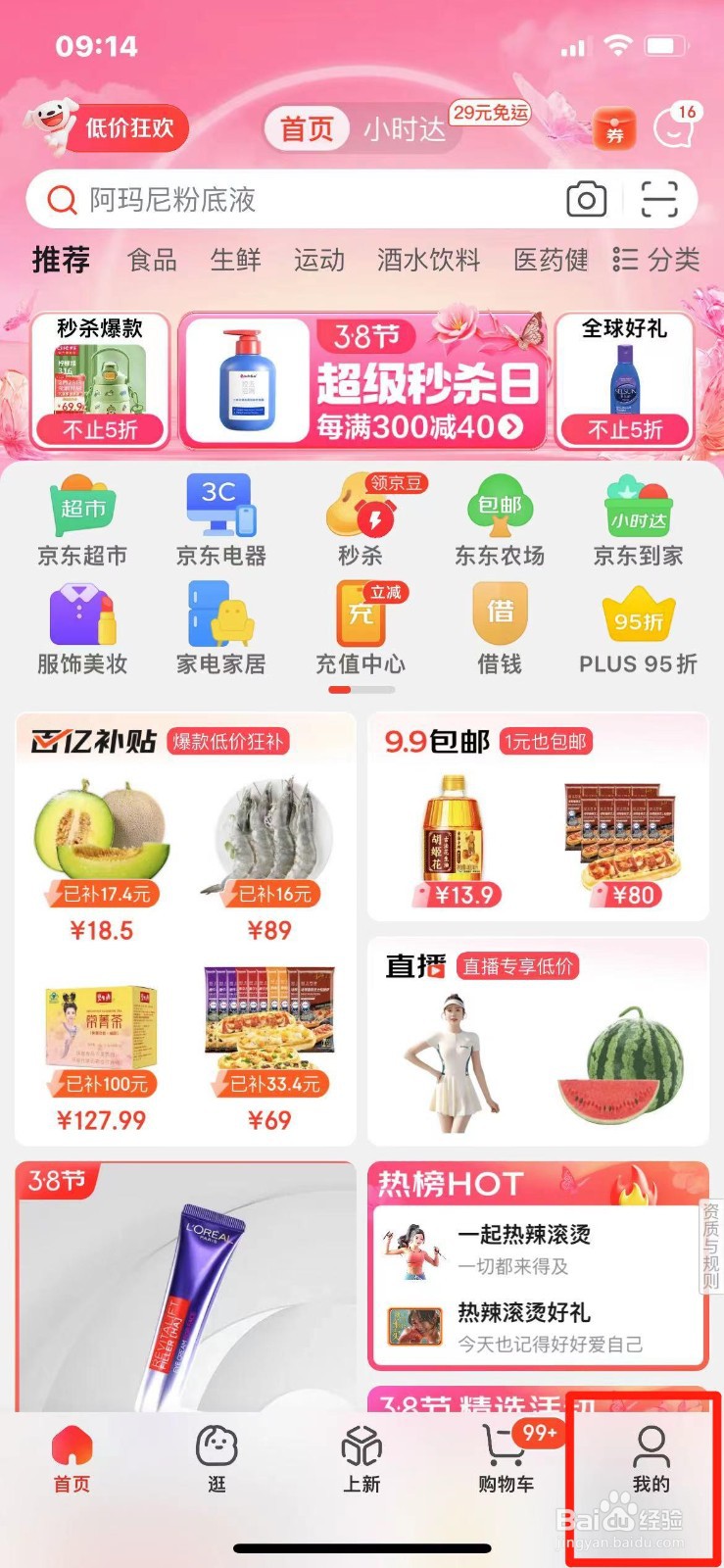Tap the camera image-search icon

(587, 200)
